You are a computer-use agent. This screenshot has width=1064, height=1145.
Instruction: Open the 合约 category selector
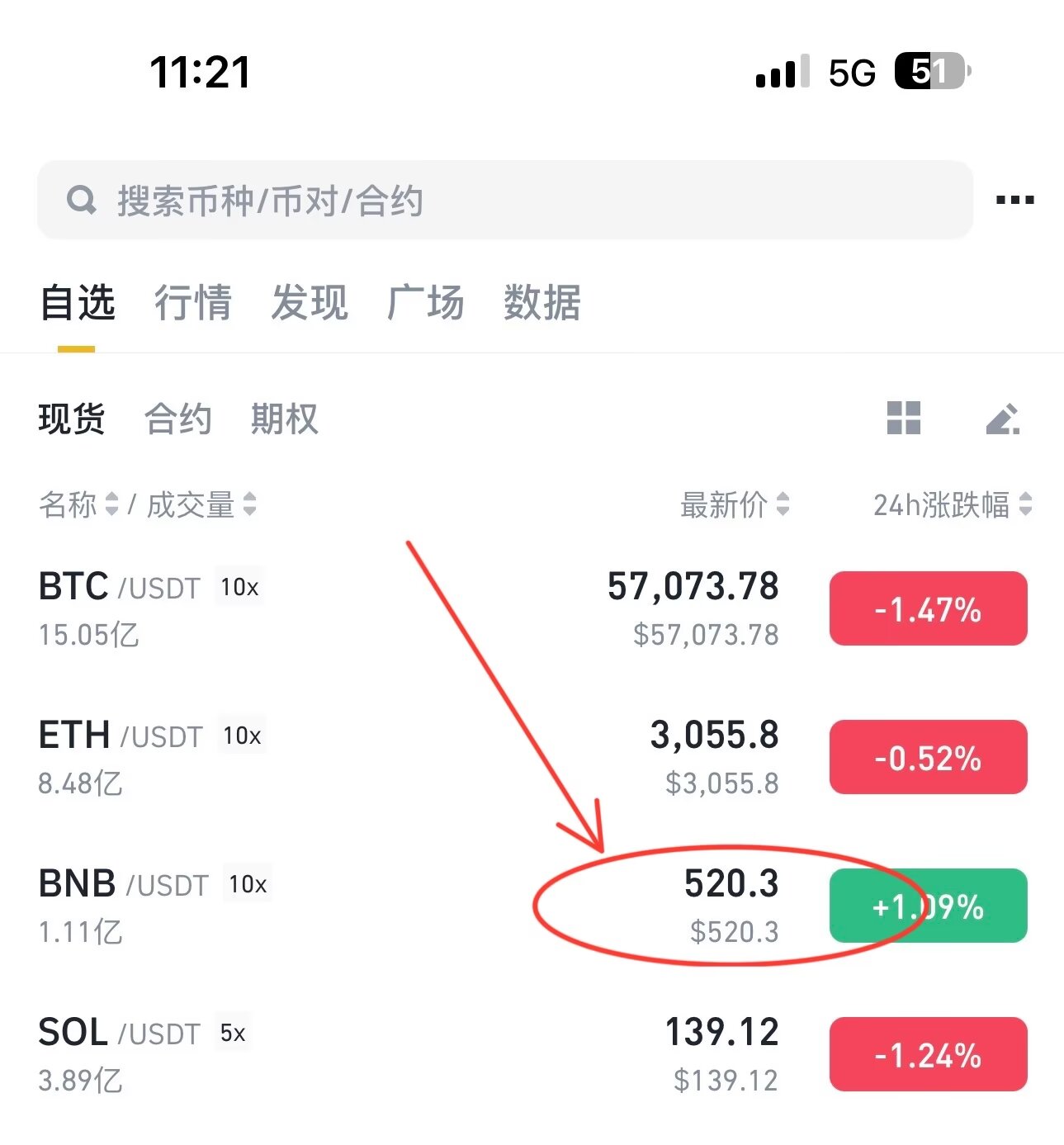coord(178,420)
